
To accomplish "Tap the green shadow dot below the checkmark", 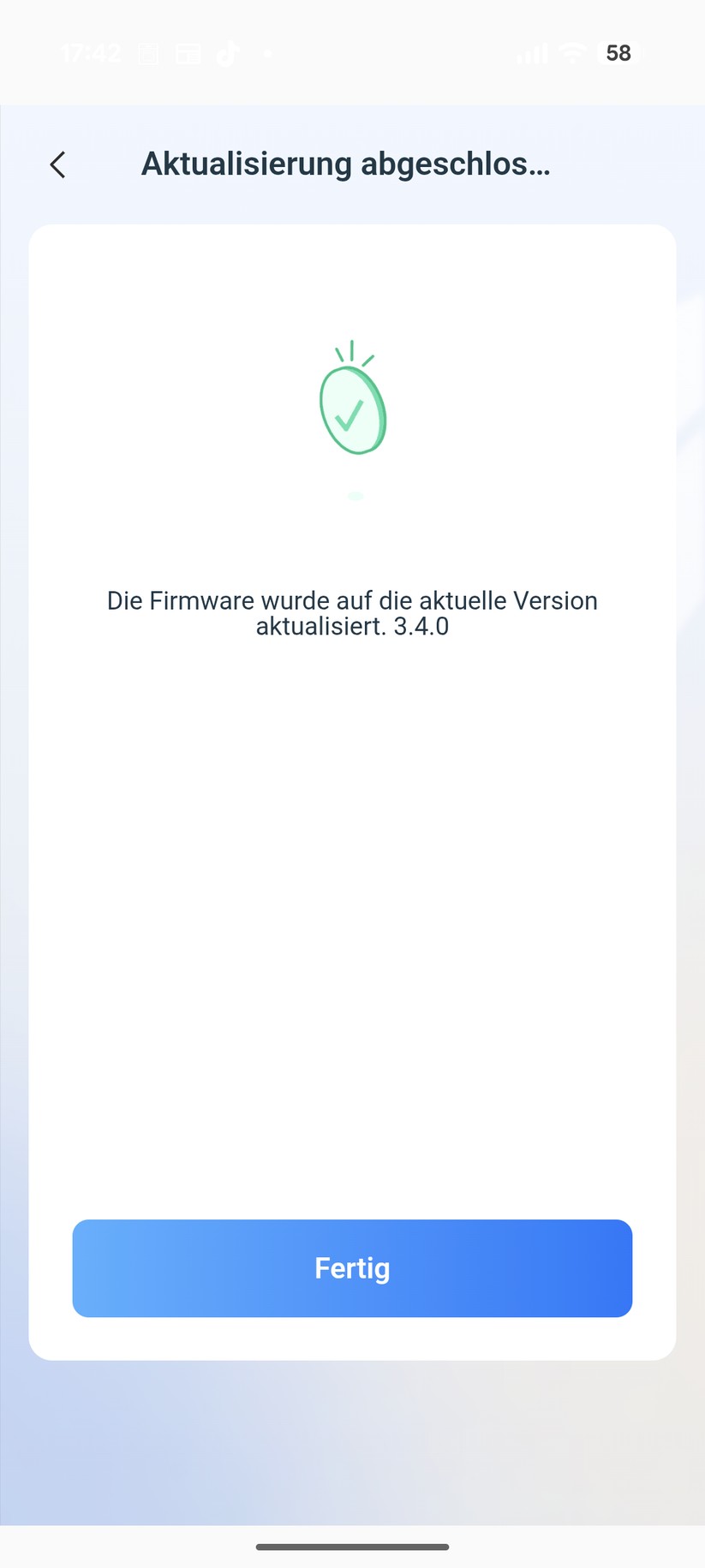I will tap(354, 495).
